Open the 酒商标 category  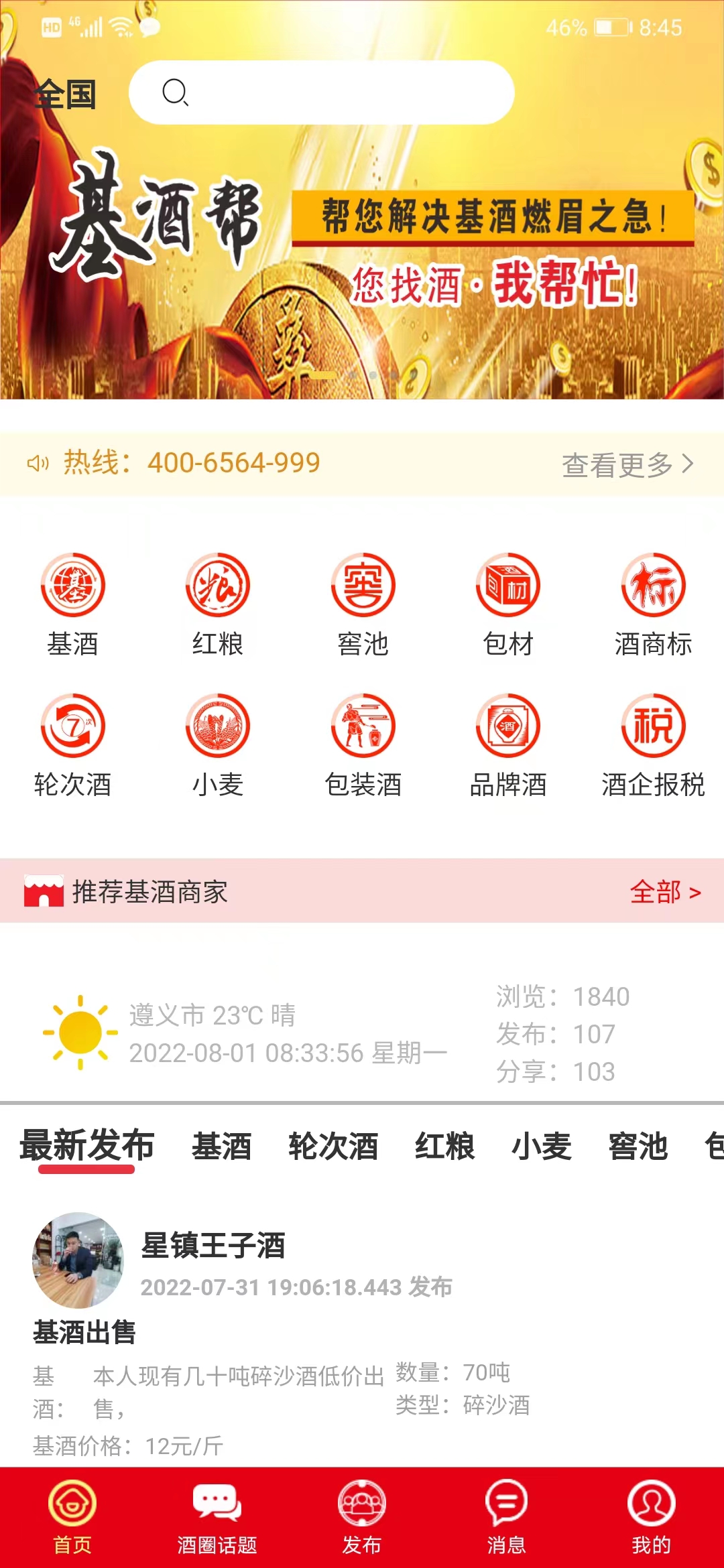653,586
